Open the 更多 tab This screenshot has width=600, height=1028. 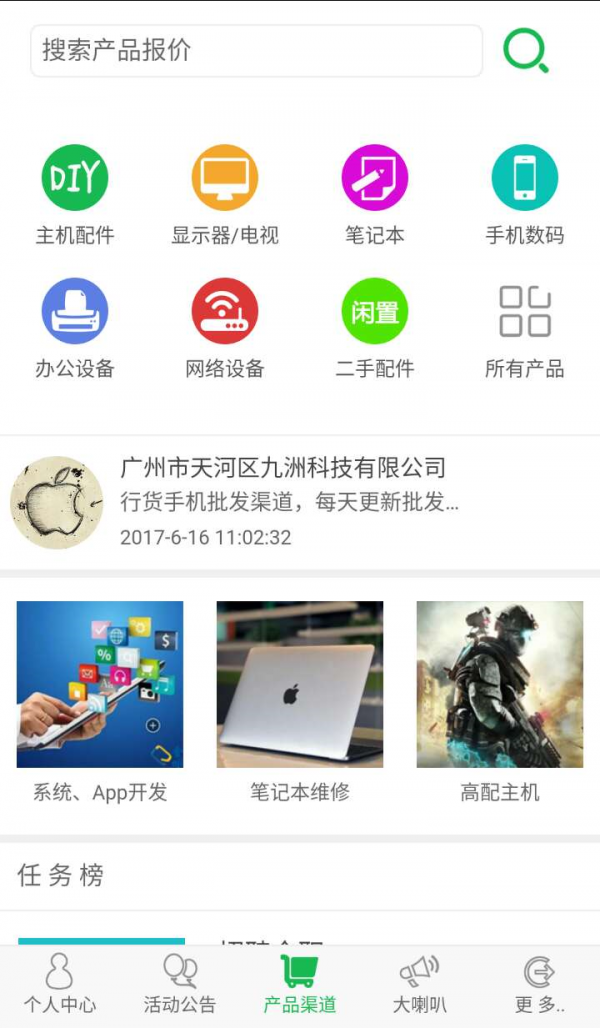pyautogui.click(x=540, y=985)
